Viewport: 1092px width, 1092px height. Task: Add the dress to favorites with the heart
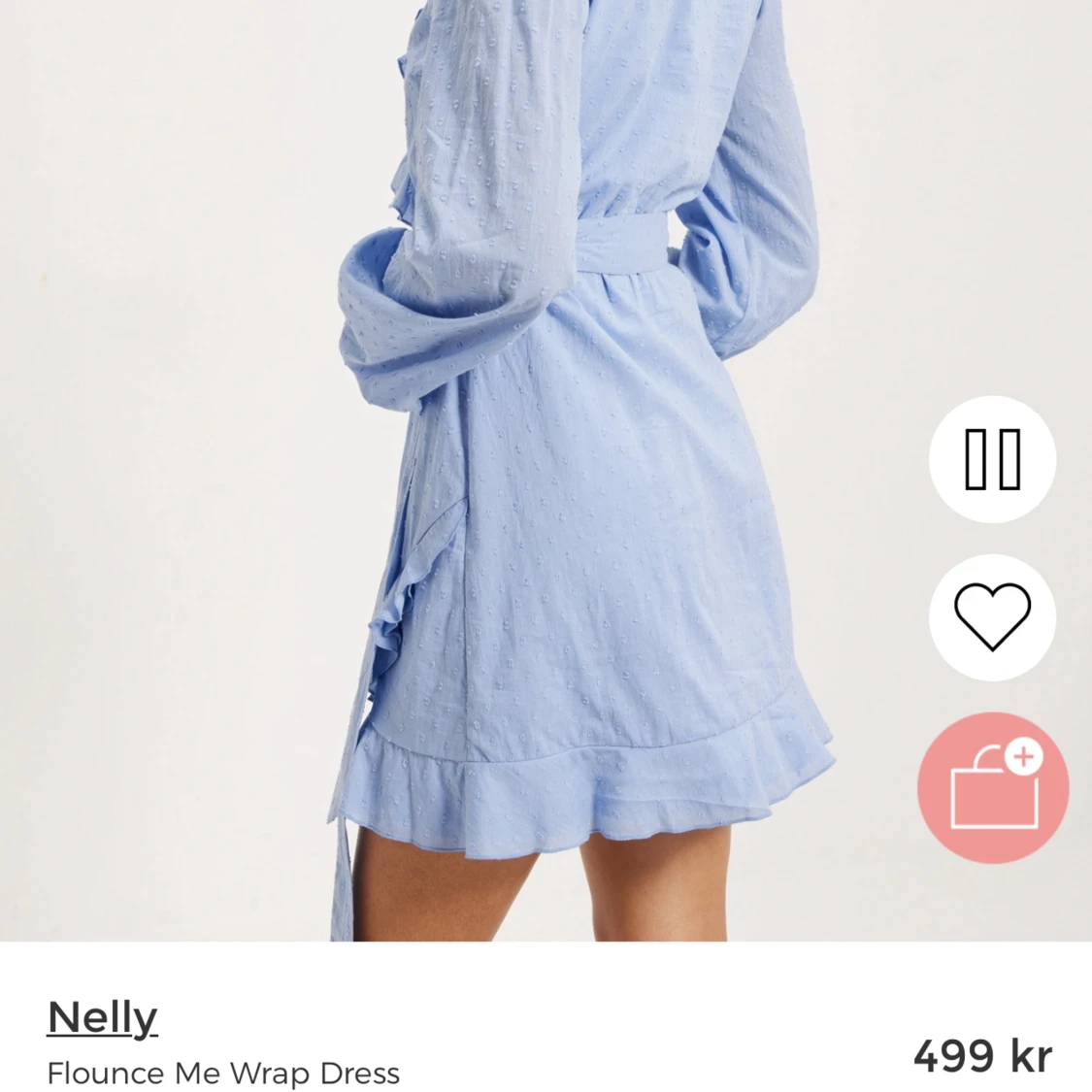[992, 617]
